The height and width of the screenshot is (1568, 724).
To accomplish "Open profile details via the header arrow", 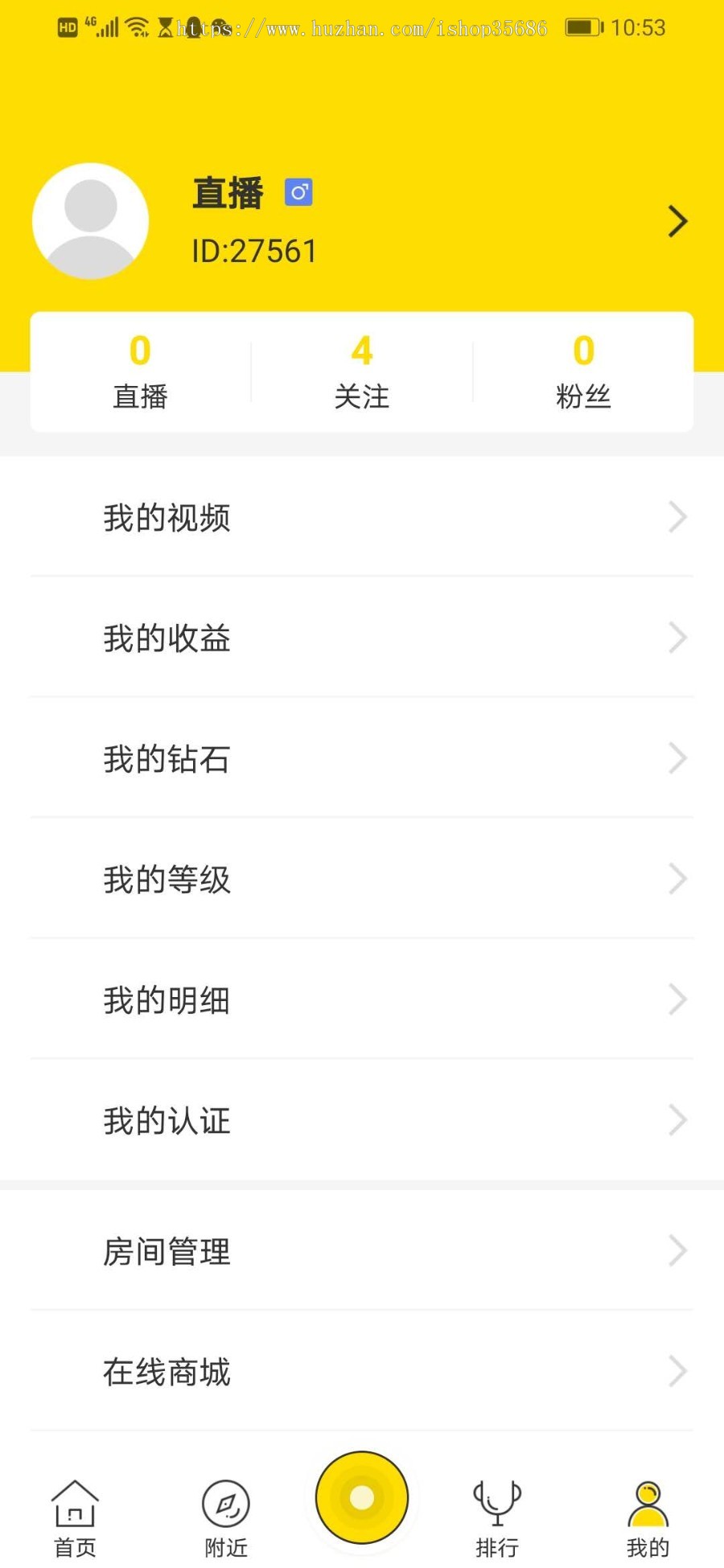I will 677,221.
